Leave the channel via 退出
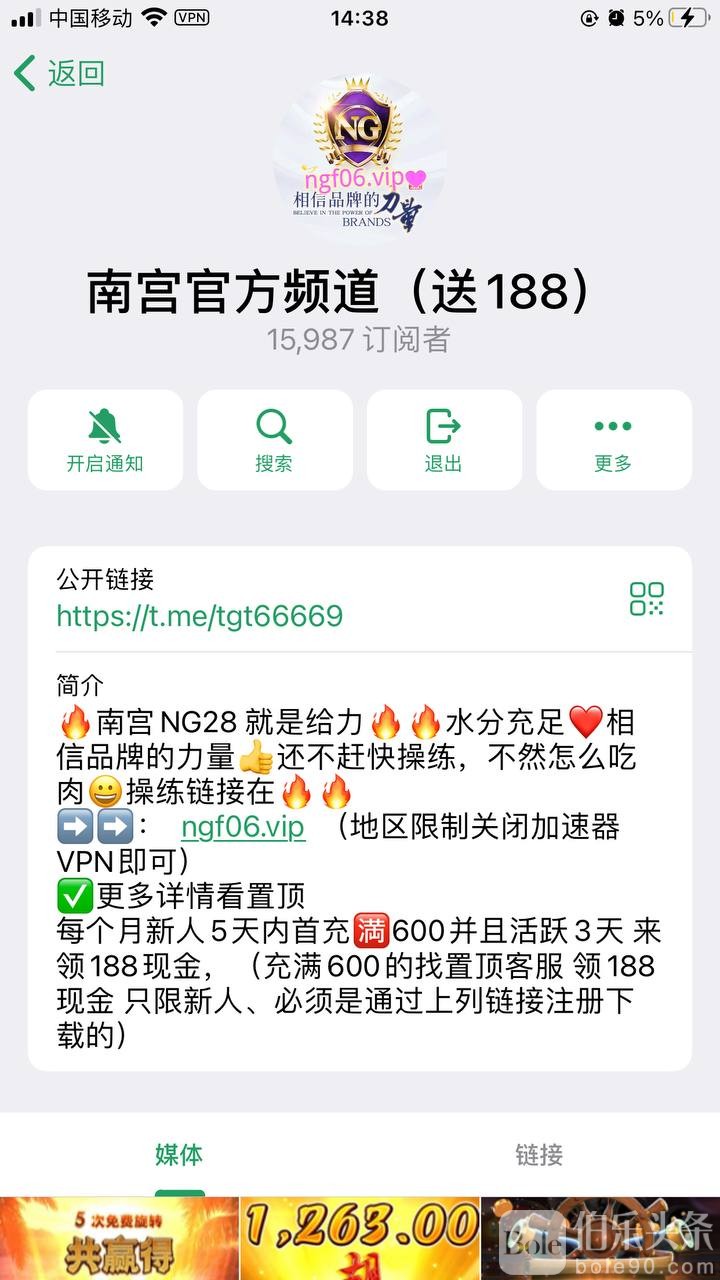The width and height of the screenshot is (720, 1280). pyautogui.click(x=444, y=440)
